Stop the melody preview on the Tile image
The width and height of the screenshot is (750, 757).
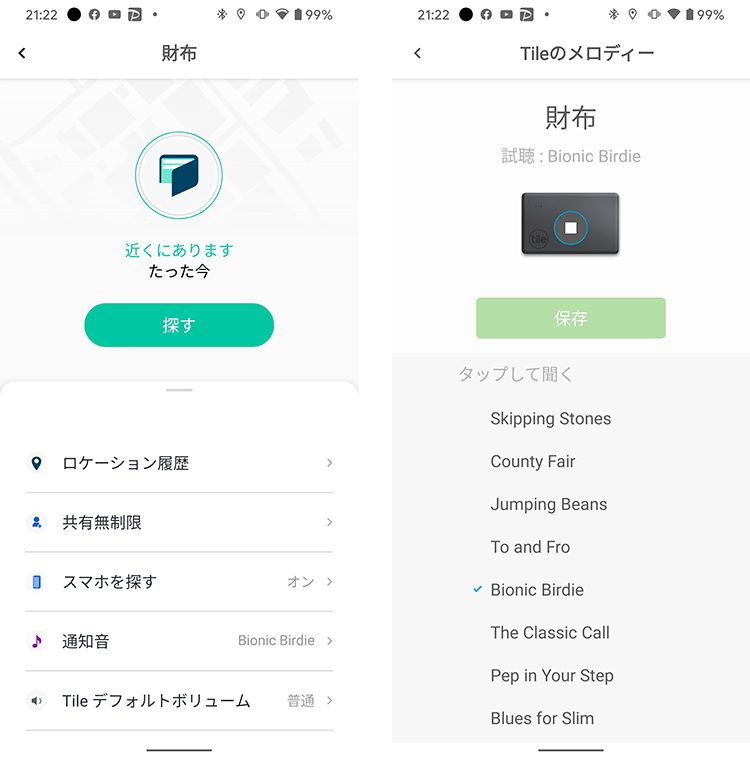[x=570, y=227]
